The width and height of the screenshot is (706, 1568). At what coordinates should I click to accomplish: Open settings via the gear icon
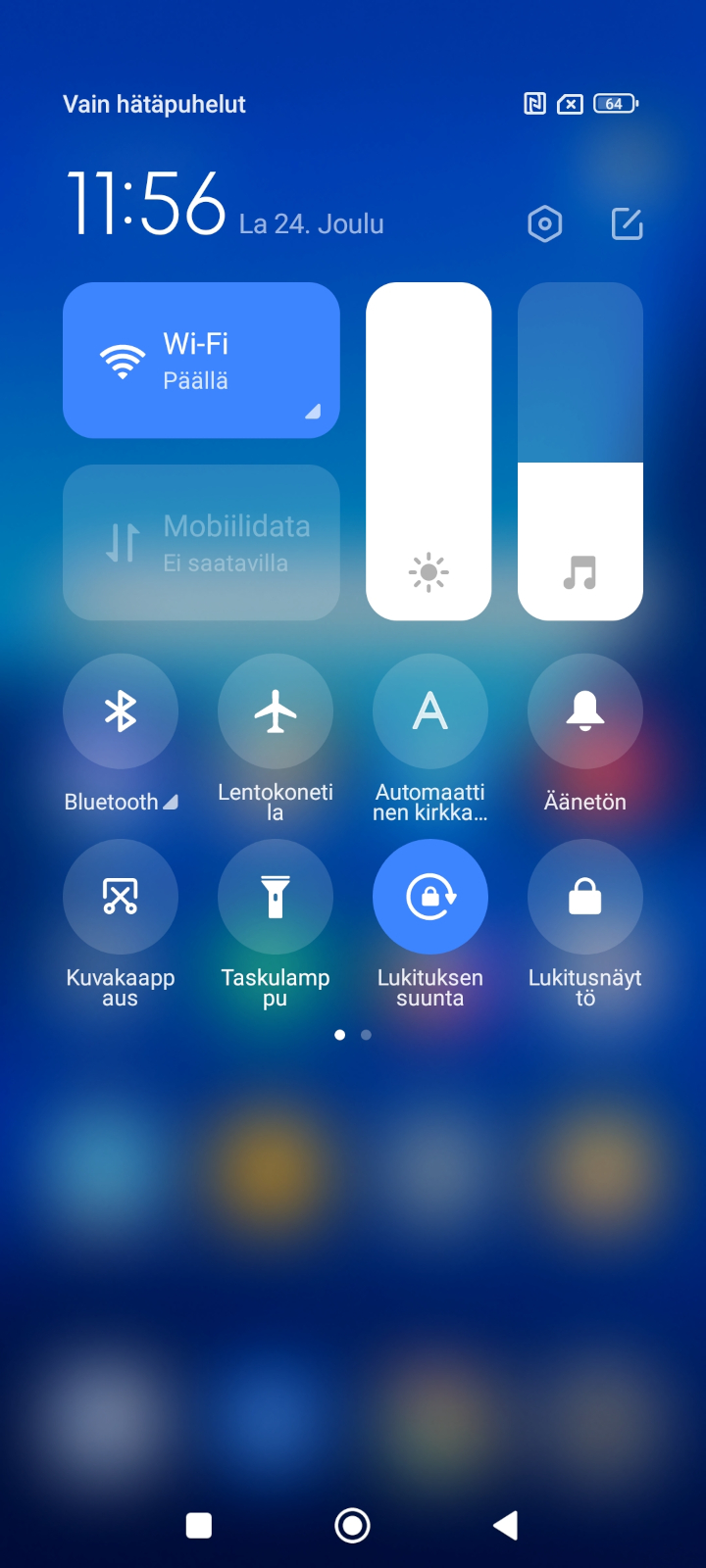tap(545, 224)
